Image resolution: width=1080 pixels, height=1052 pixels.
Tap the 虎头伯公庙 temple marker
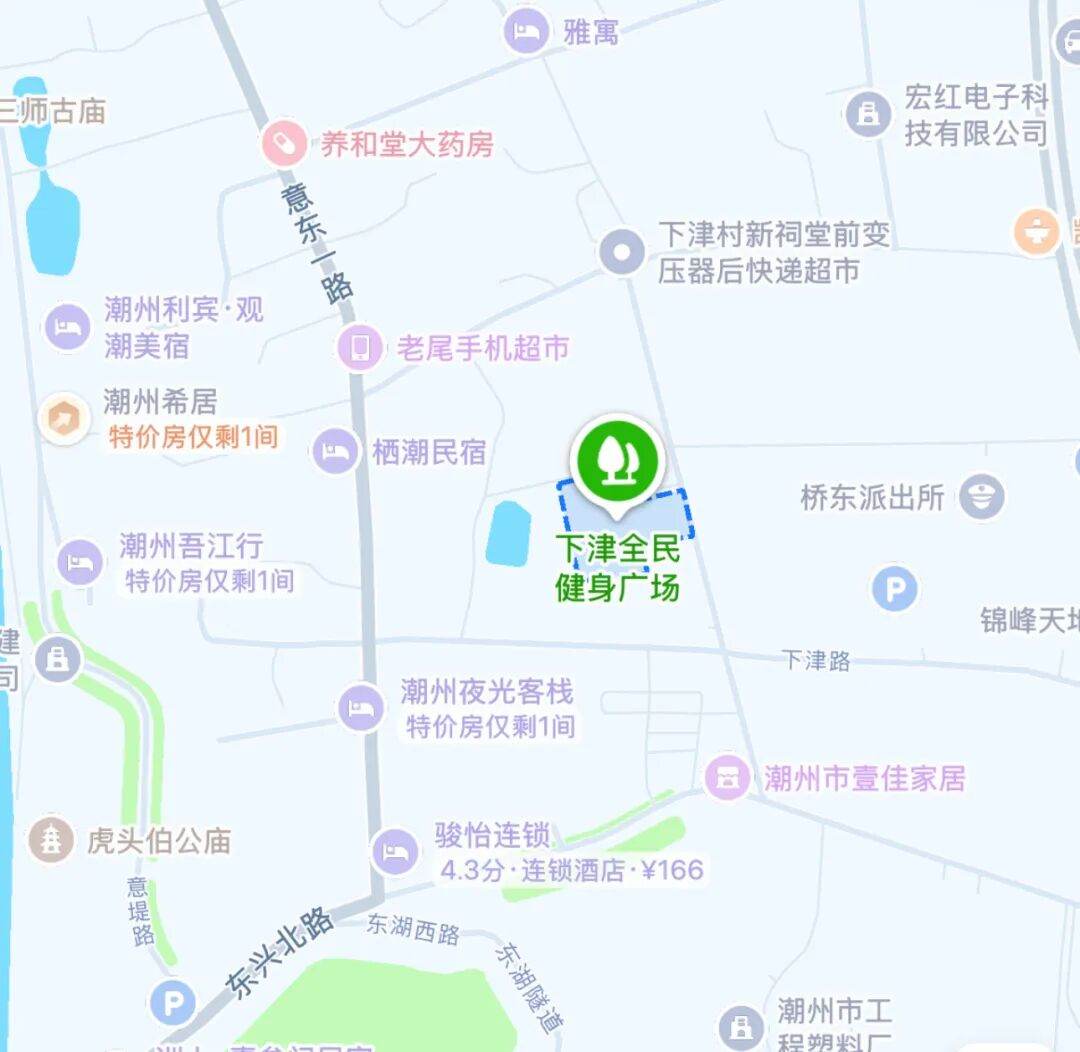[x=51, y=840]
